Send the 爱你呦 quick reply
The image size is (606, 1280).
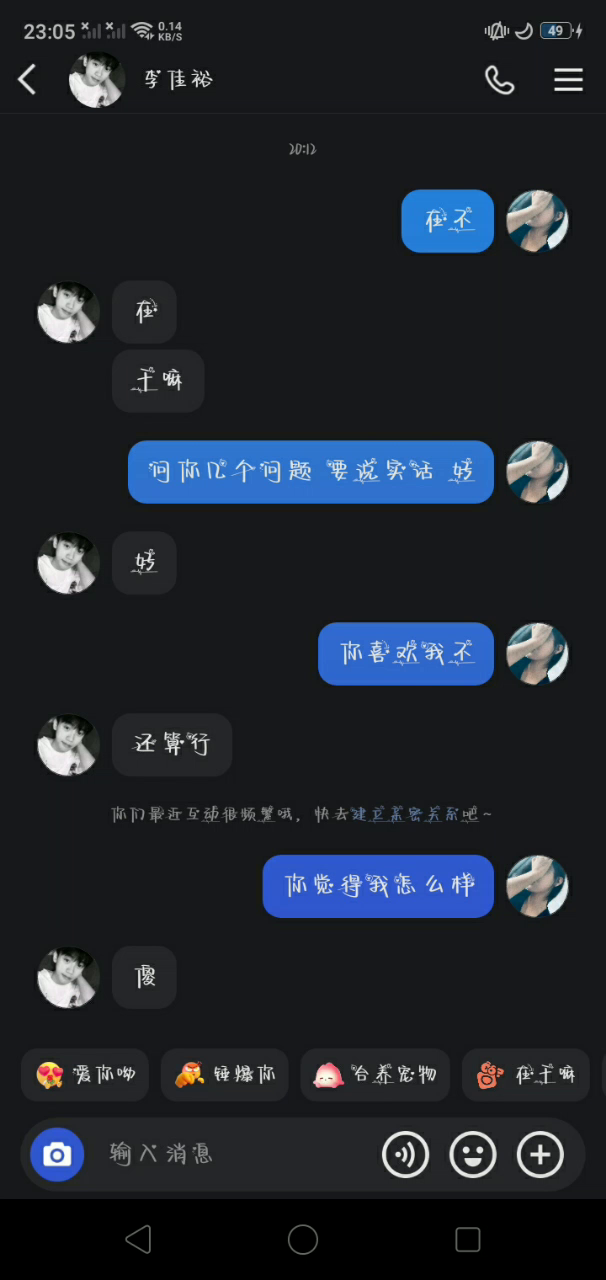[85, 1075]
